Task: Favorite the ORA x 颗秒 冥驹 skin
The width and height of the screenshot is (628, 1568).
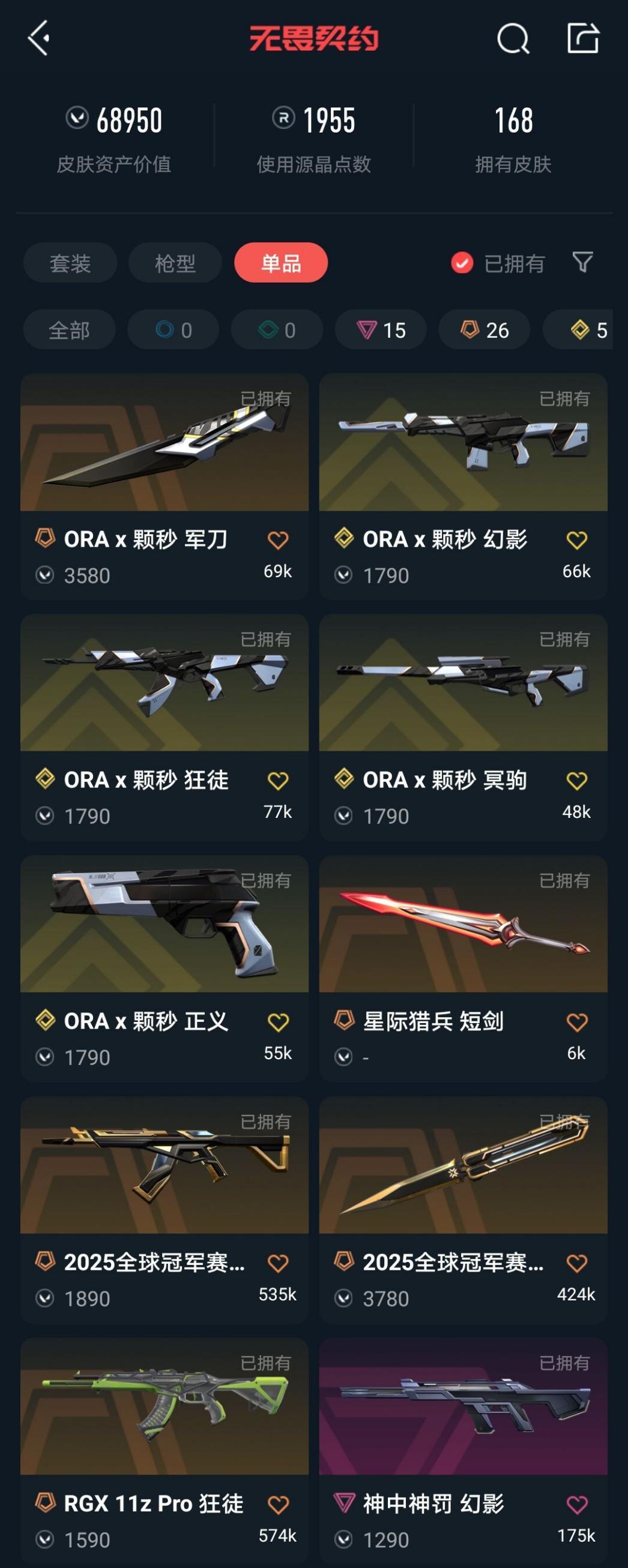Action: click(x=576, y=780)
